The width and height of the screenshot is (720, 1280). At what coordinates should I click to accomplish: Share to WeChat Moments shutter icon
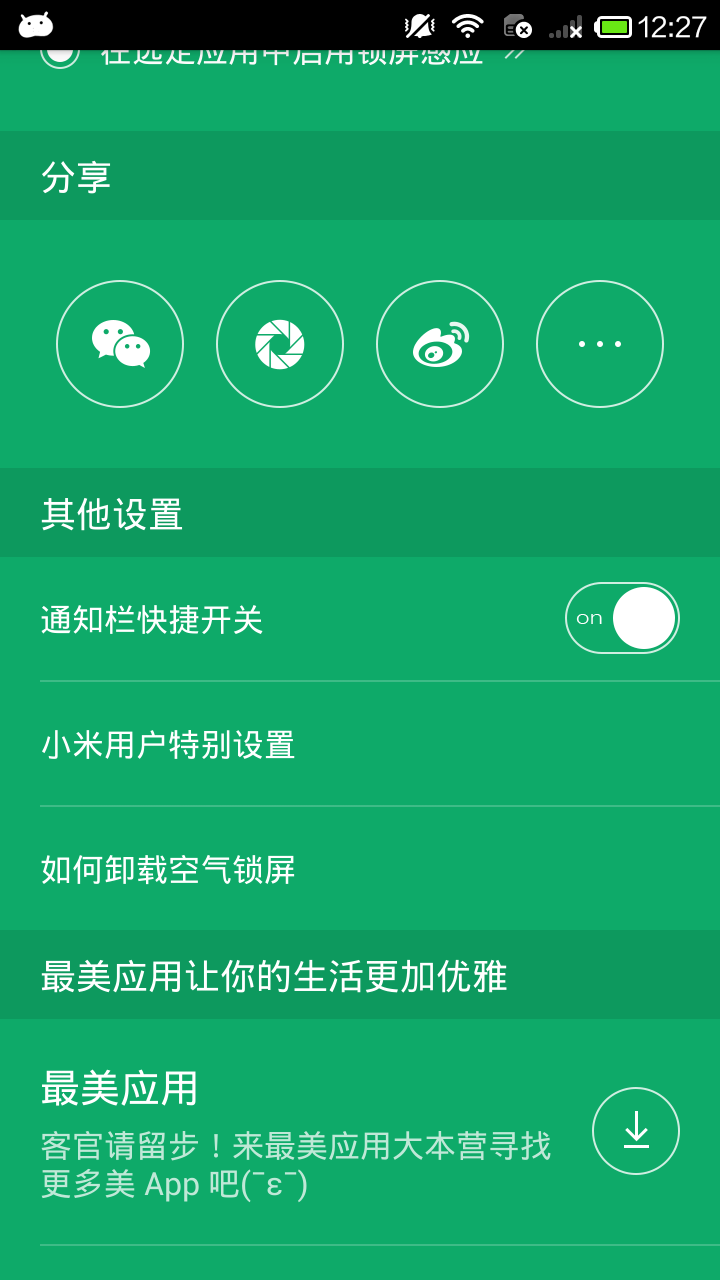pos(280,343)
